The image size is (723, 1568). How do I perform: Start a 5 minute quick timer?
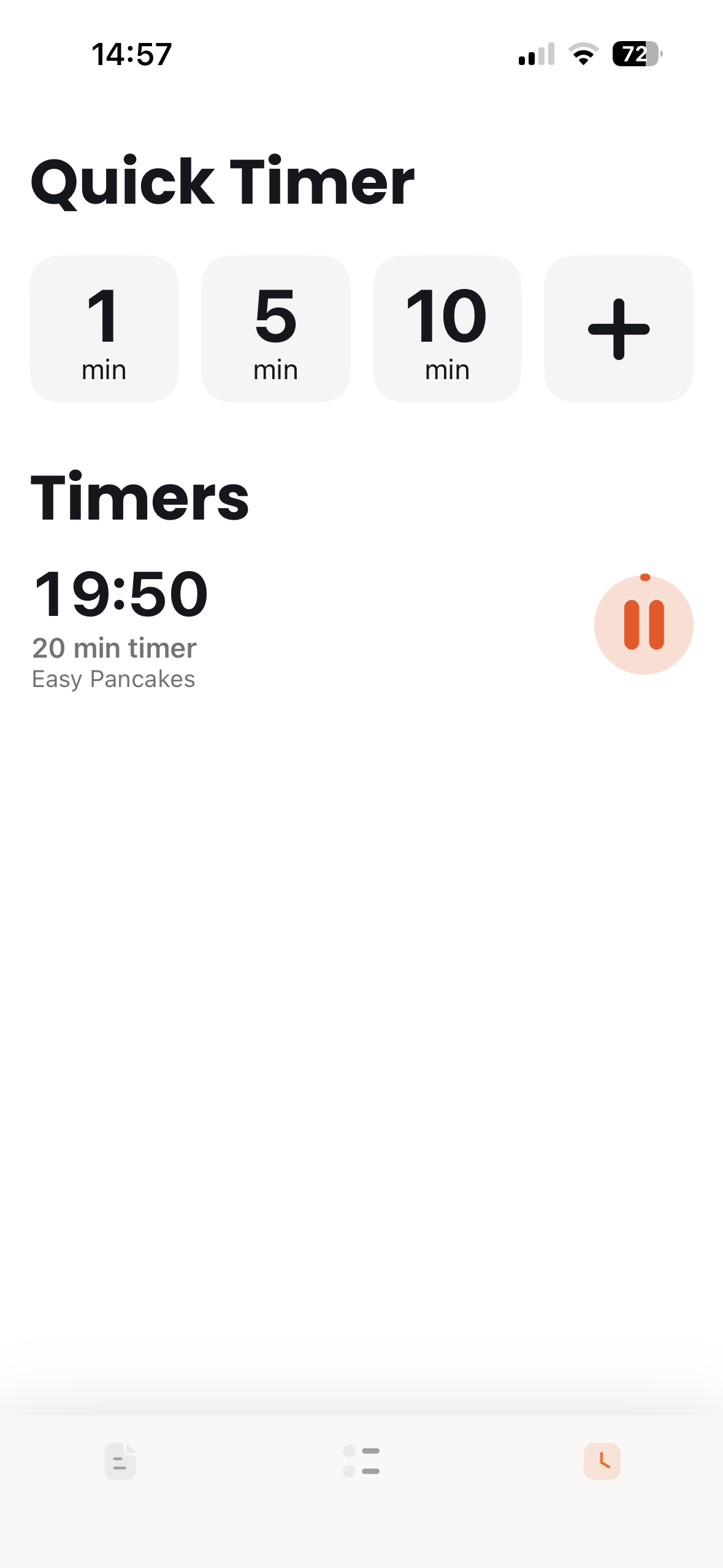pos(275,327)
